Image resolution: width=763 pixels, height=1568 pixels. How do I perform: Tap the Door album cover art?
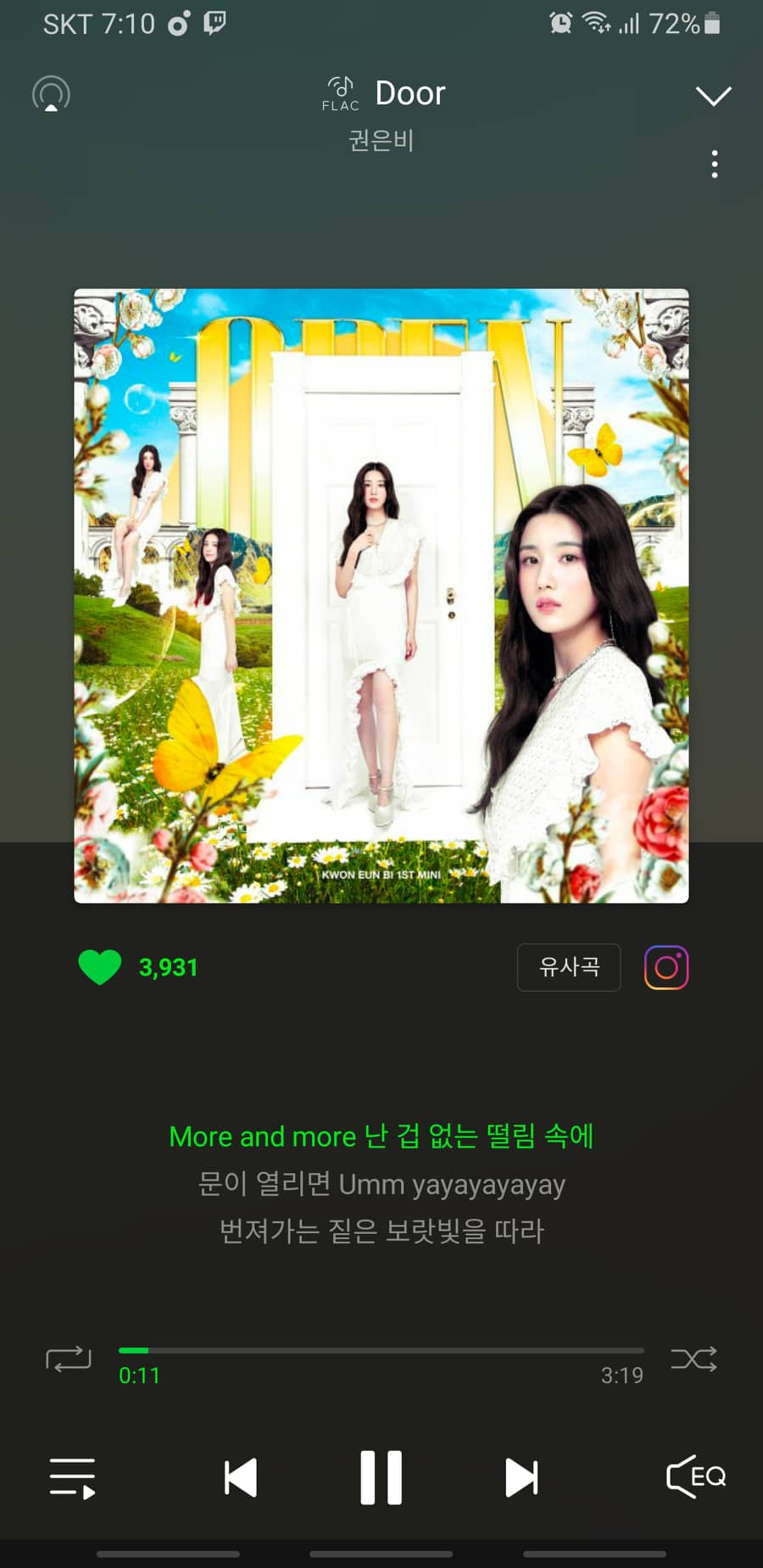[381, 596]
